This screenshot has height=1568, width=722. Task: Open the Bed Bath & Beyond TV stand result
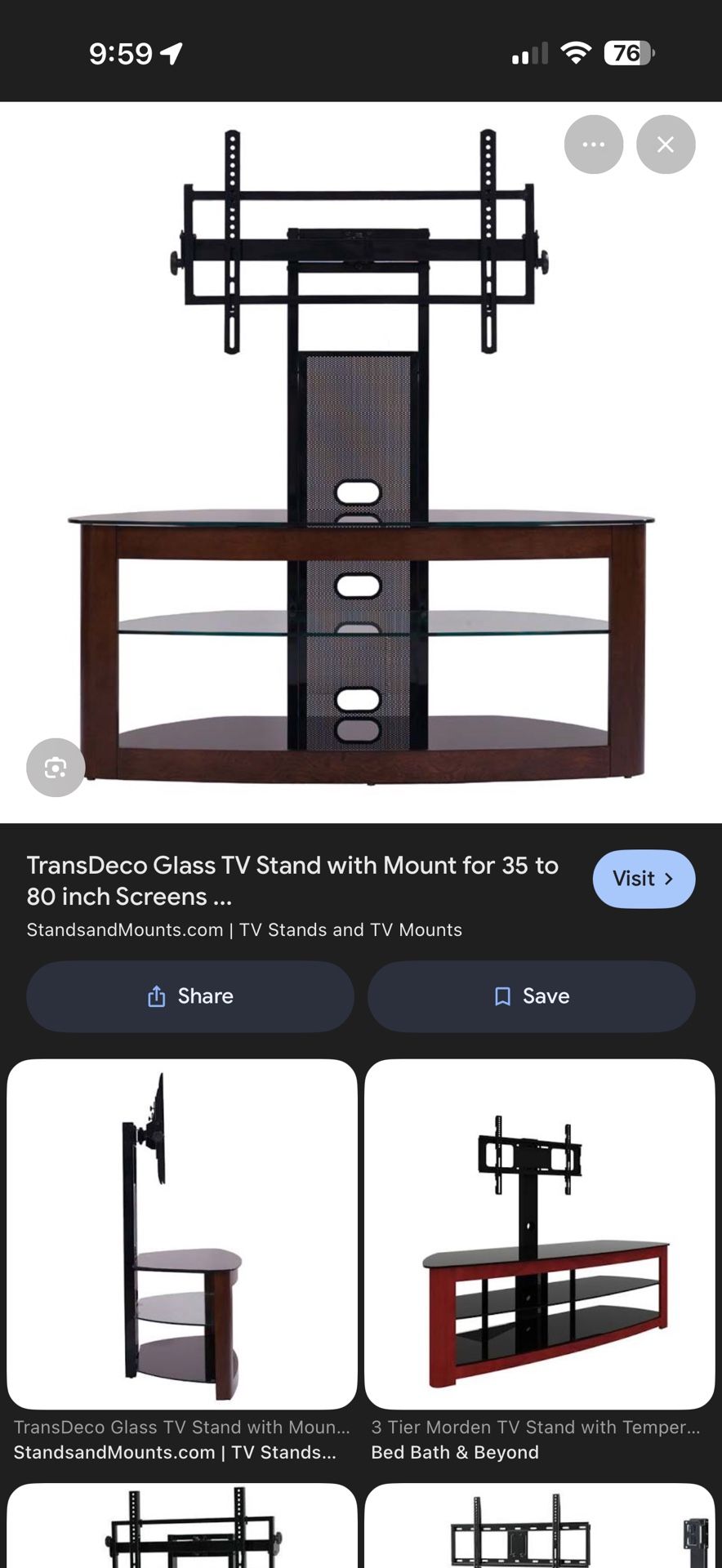(x=539, y=1233)
